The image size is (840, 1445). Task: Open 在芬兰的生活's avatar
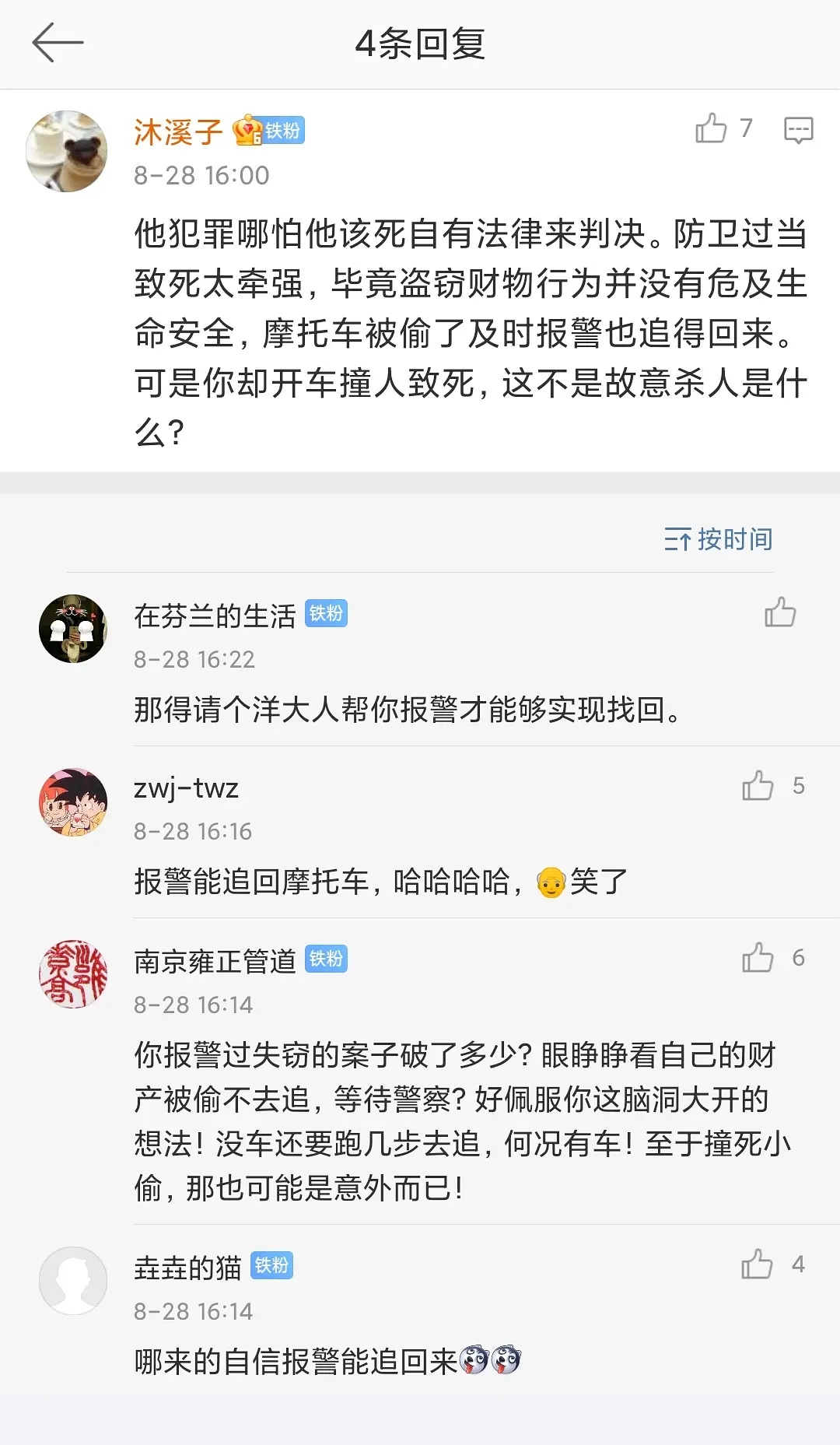73,629
